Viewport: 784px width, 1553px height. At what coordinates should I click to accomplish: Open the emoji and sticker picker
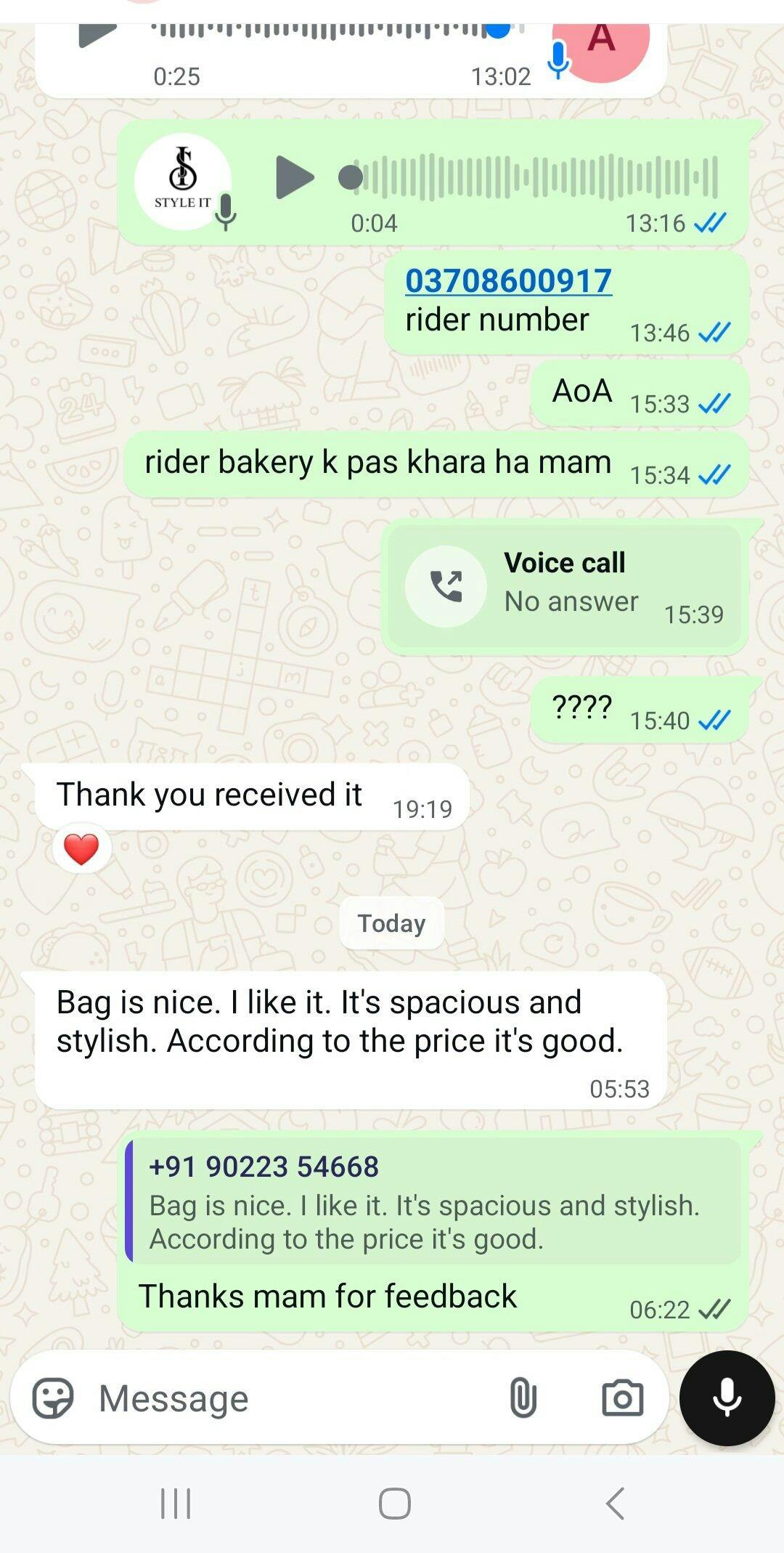53,1398
